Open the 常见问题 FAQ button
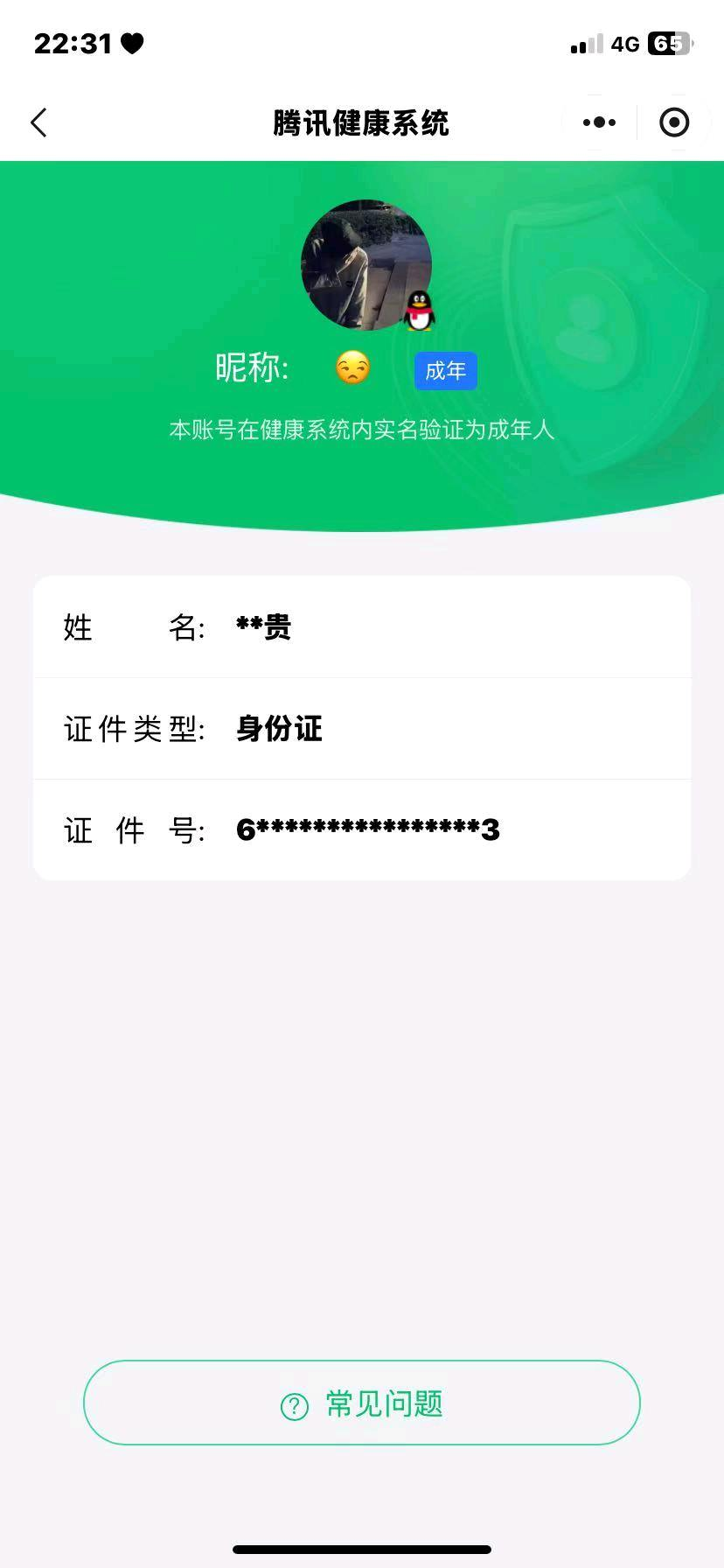 362,1403
